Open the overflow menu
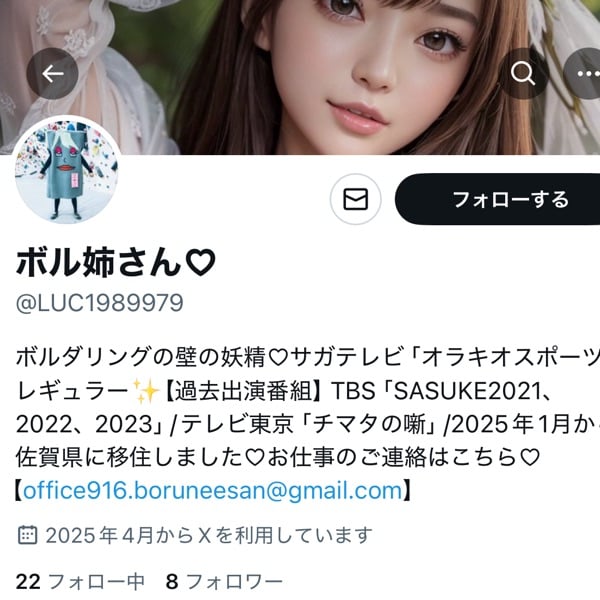600x600 pixels. pyautogui.click(x=585, y=73)
